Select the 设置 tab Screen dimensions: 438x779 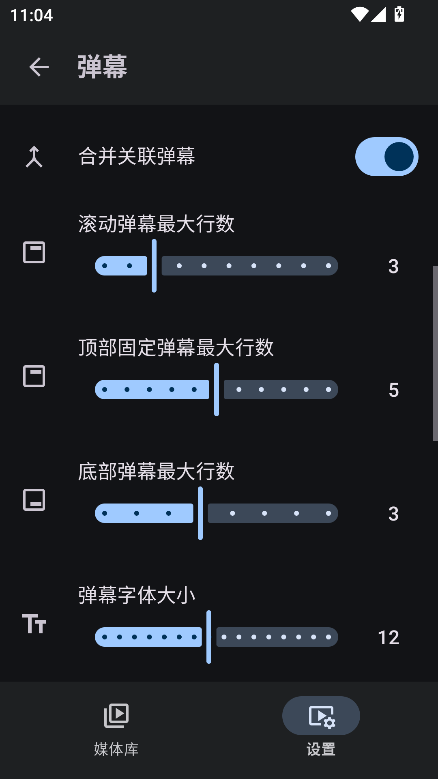tap(321, 729)
